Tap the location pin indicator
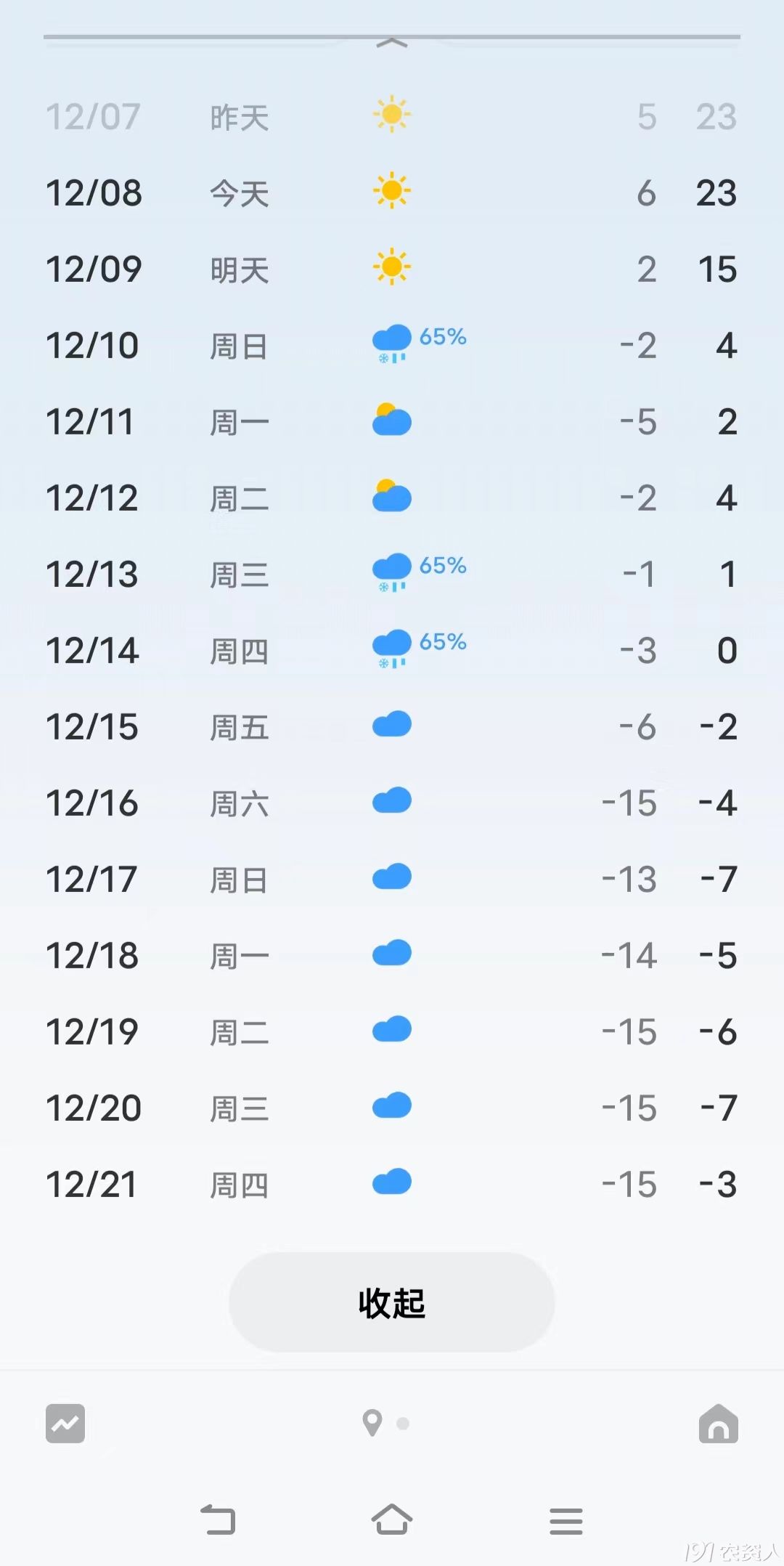Screen dimensions: 784x1566 coord(372,1423)
